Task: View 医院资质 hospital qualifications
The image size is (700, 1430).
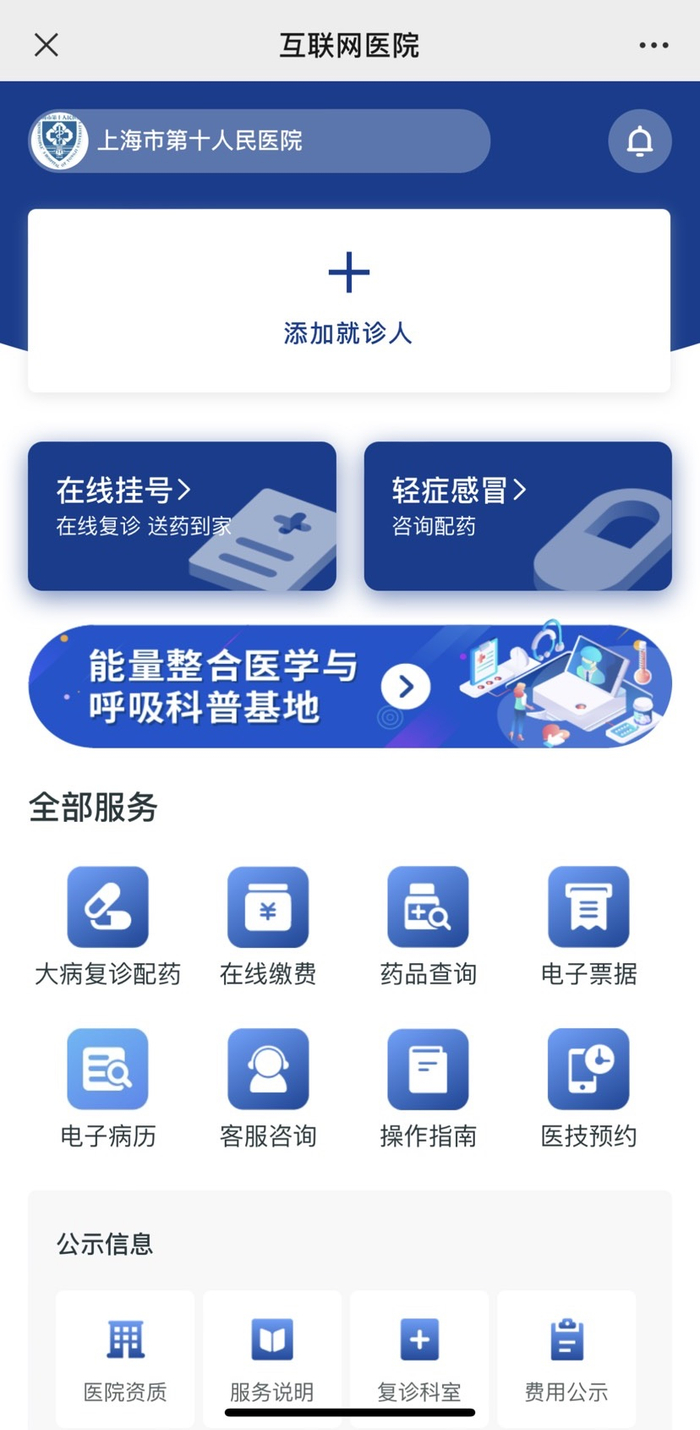Action: pos(125,1357)
